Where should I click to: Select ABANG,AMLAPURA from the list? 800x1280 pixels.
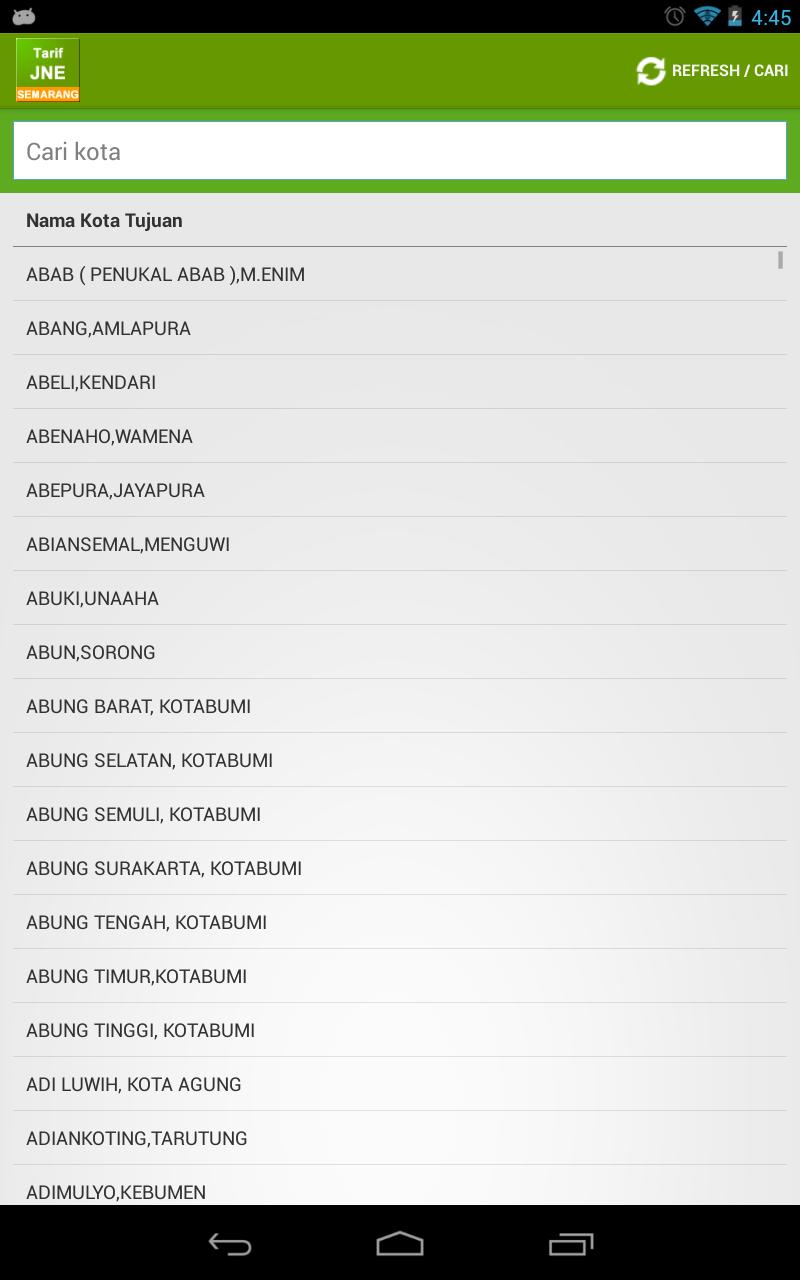[x=108, y=328]
